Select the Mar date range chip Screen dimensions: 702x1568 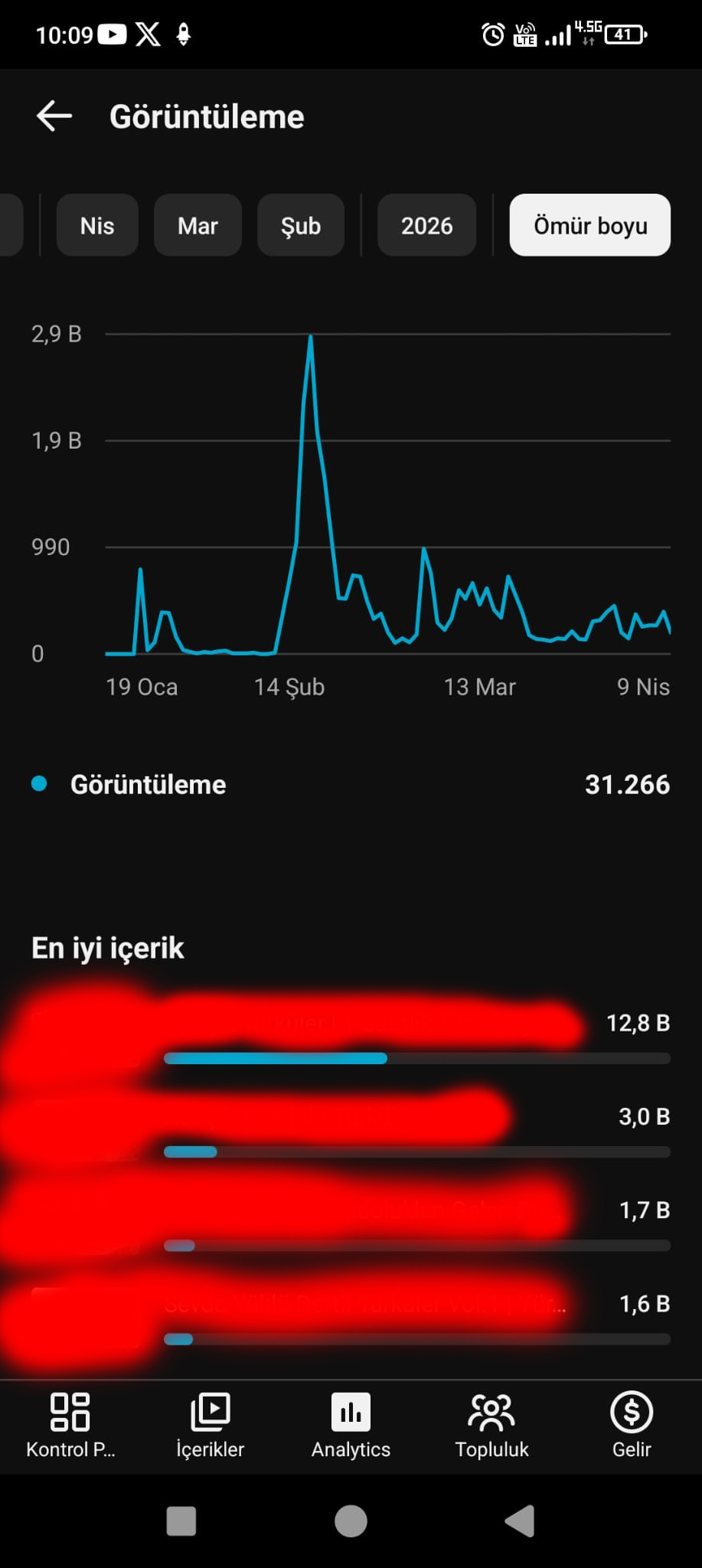pyautogui.click(x=198, y=226)
